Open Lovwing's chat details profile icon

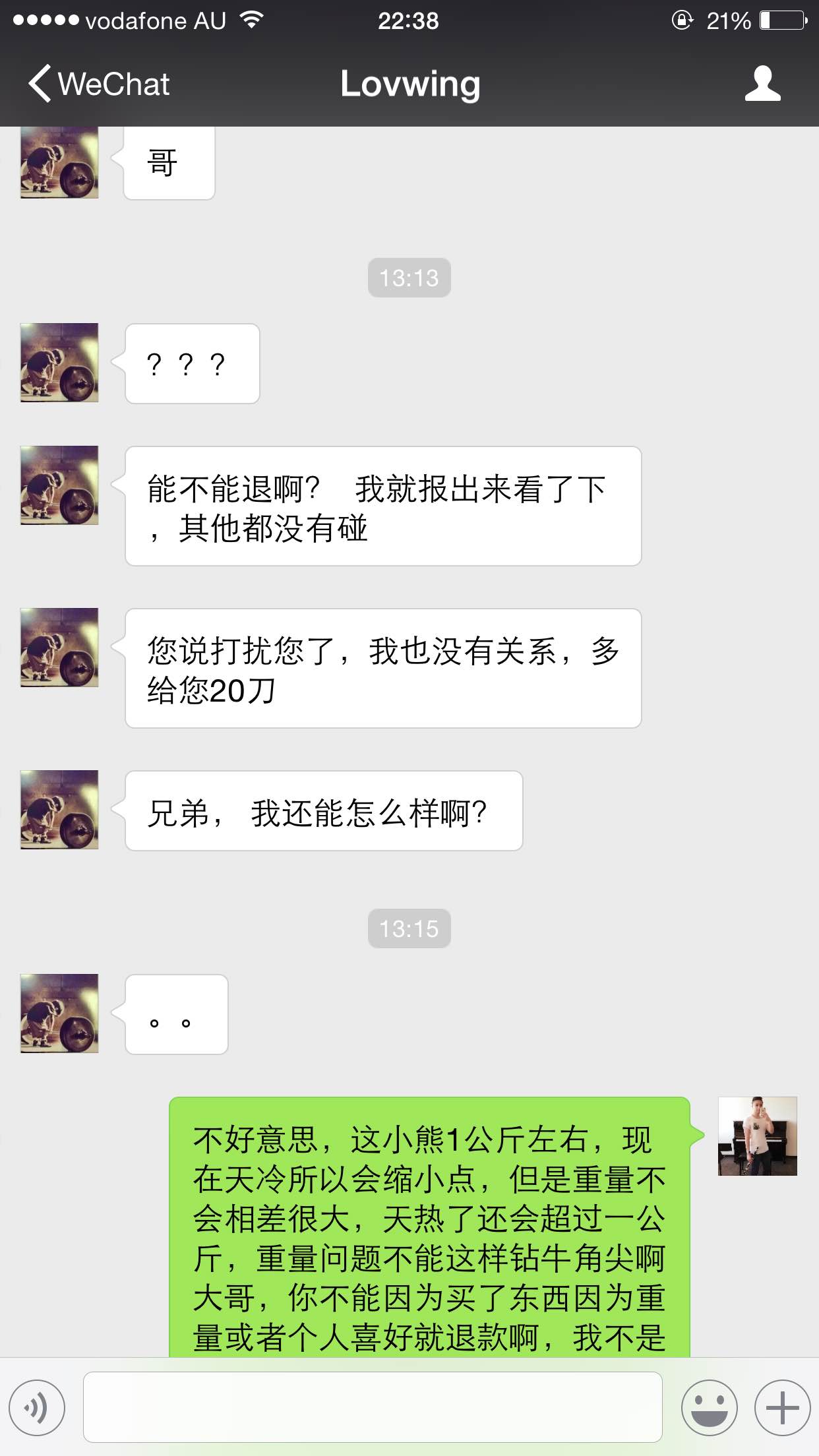point(762,84)
